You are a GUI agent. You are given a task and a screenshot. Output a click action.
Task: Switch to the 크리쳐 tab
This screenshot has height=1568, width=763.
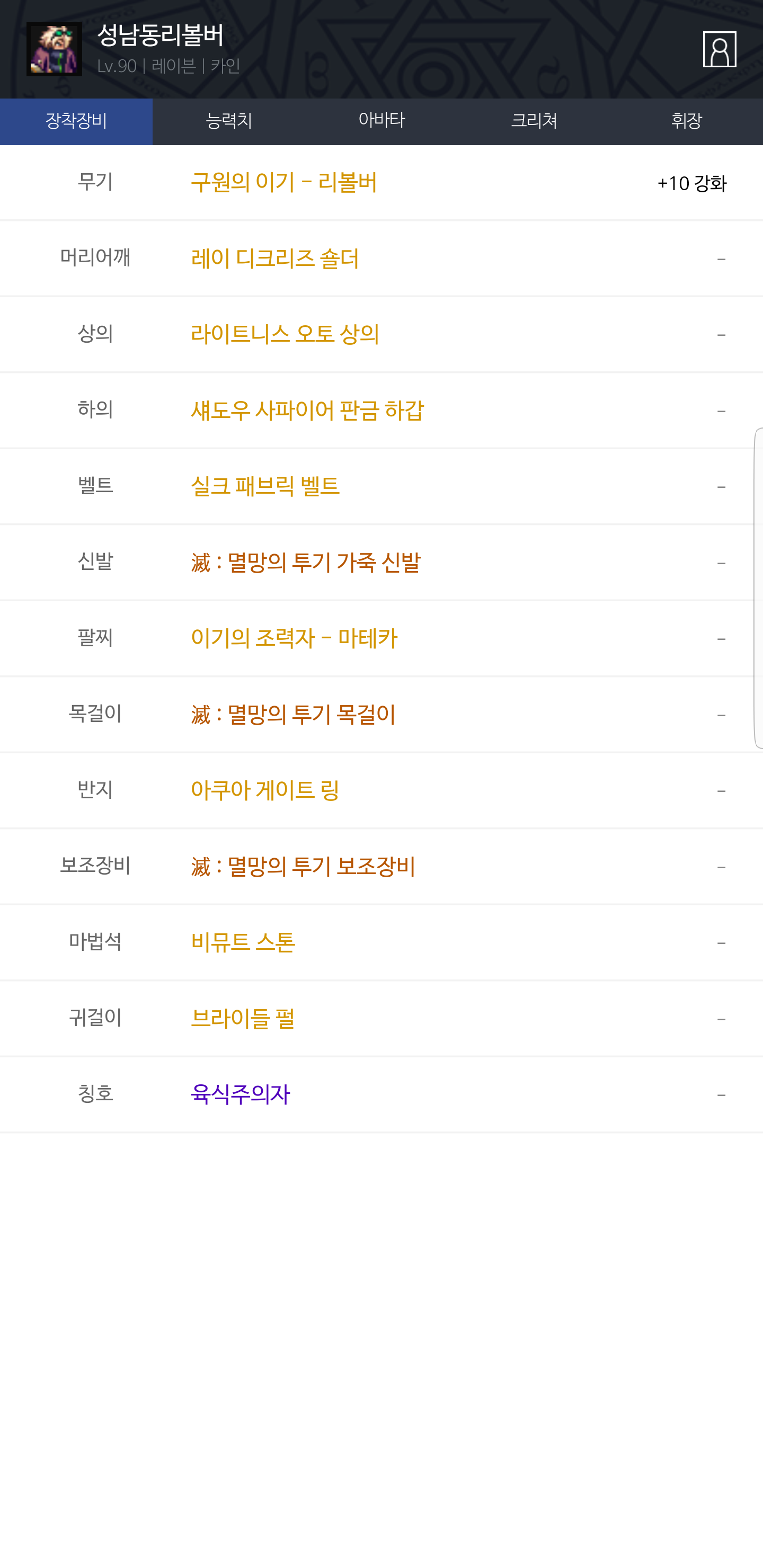pyautogui.click(x=534, y=121)
